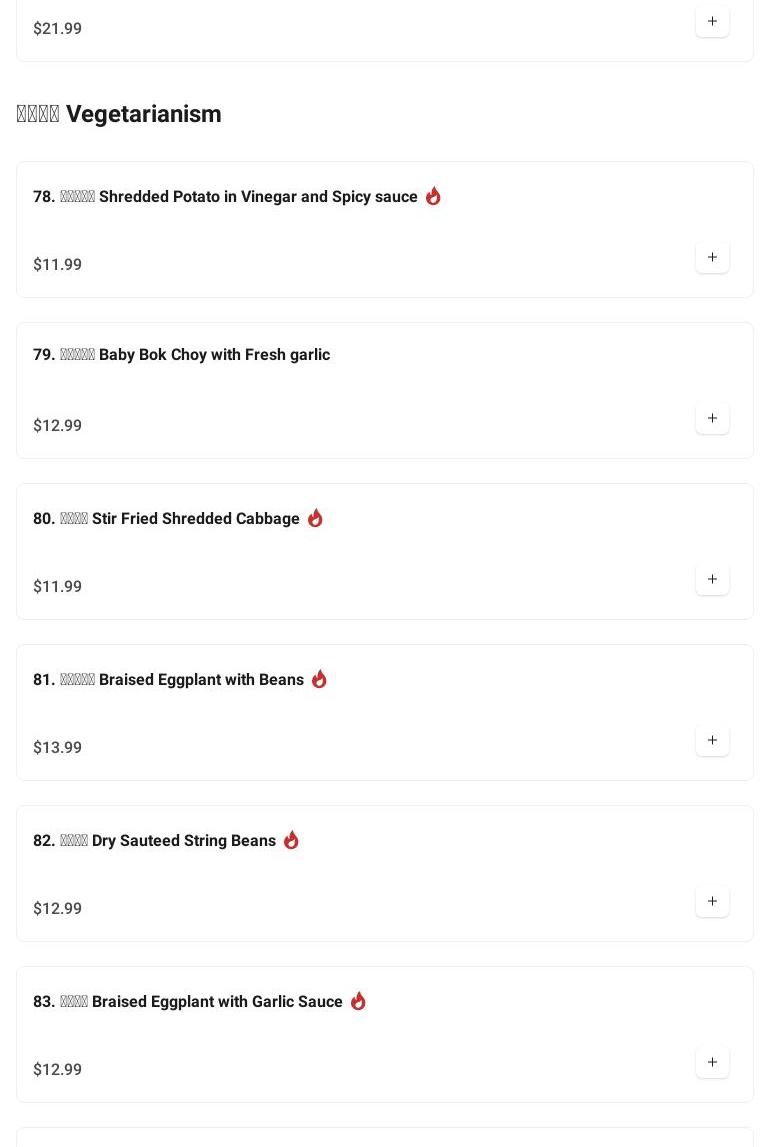Add Braised Eggplant with Beans to order

pos(712,740)
